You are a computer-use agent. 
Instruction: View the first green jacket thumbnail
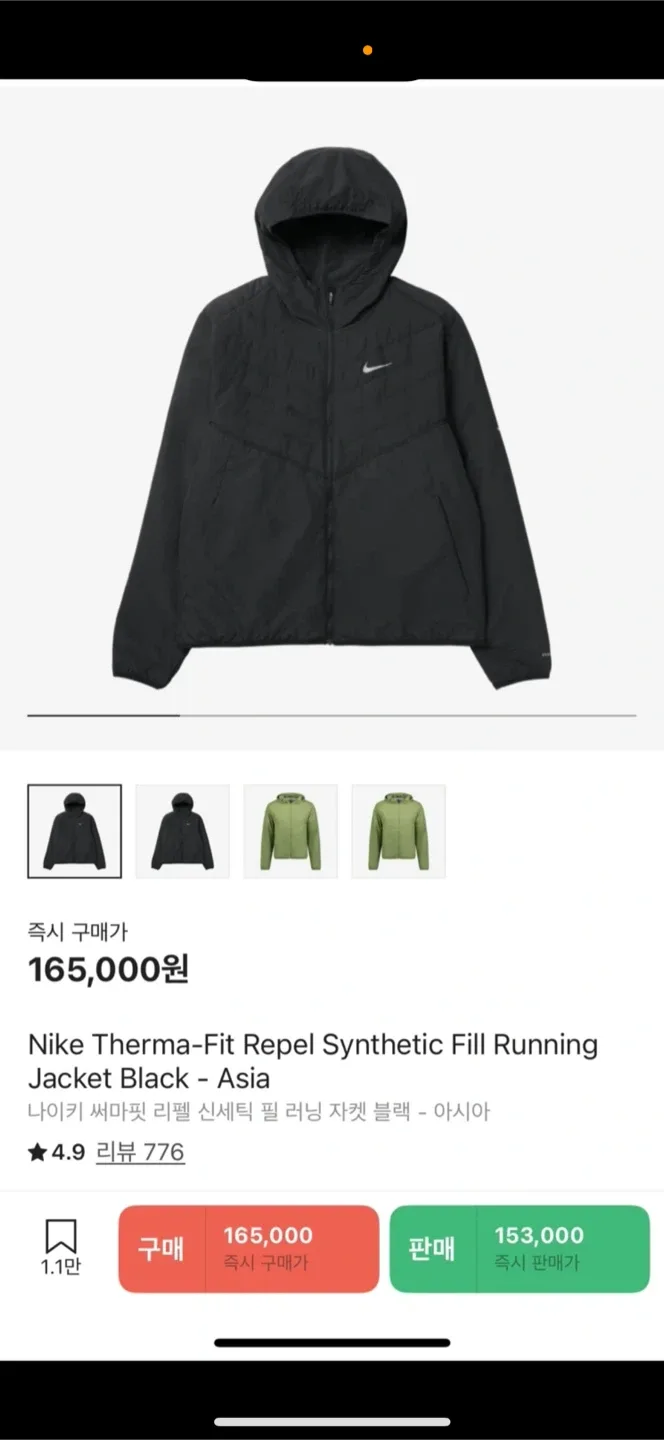[x=290, y=831]
